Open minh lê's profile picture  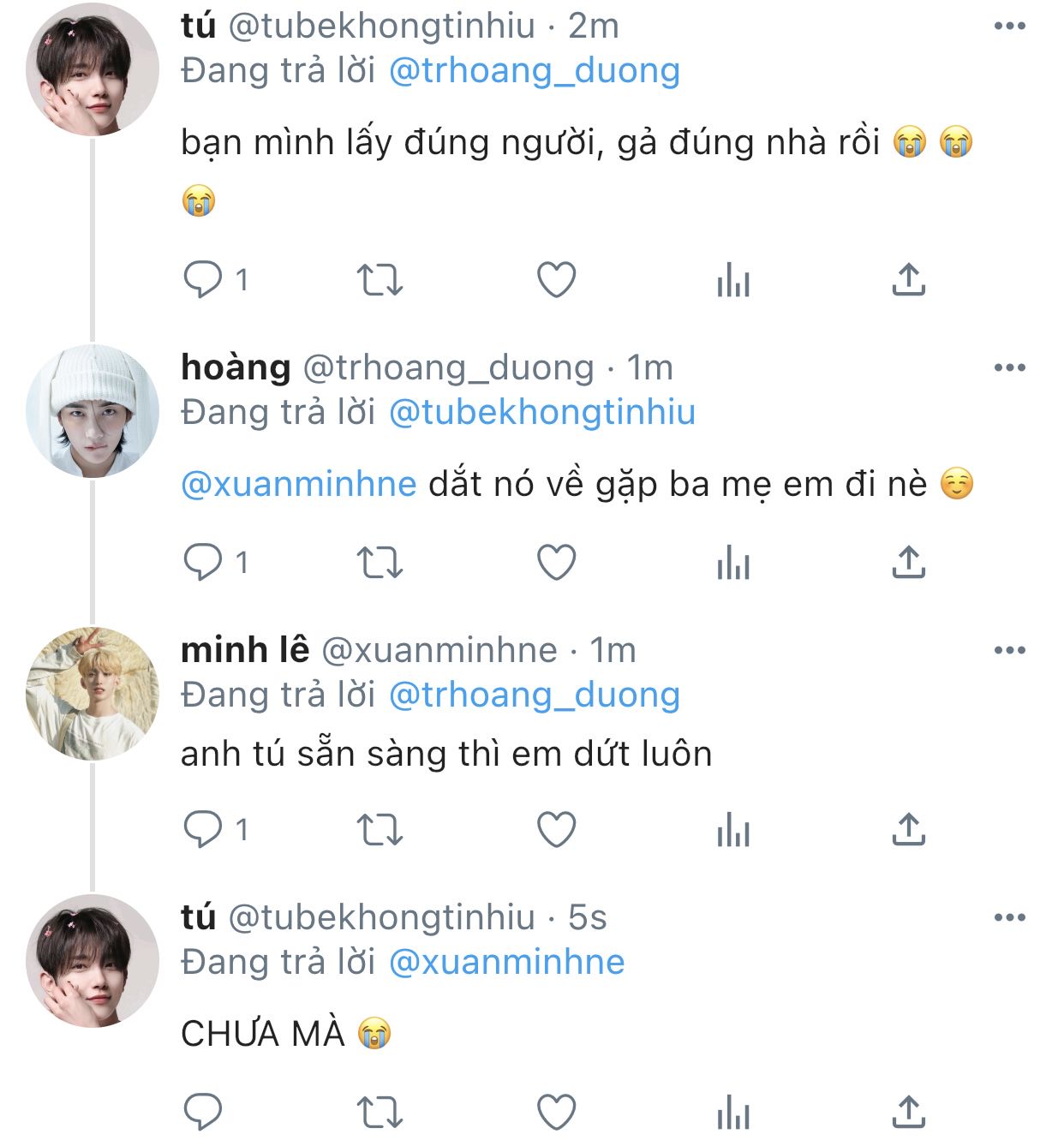(93, 694)
